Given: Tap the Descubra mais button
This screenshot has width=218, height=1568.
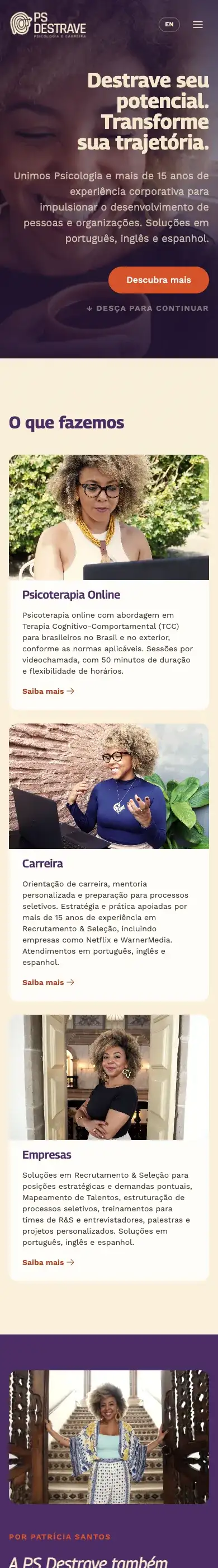Looking at the screenshot, I should pyautogui.click(x=159, y=280).
